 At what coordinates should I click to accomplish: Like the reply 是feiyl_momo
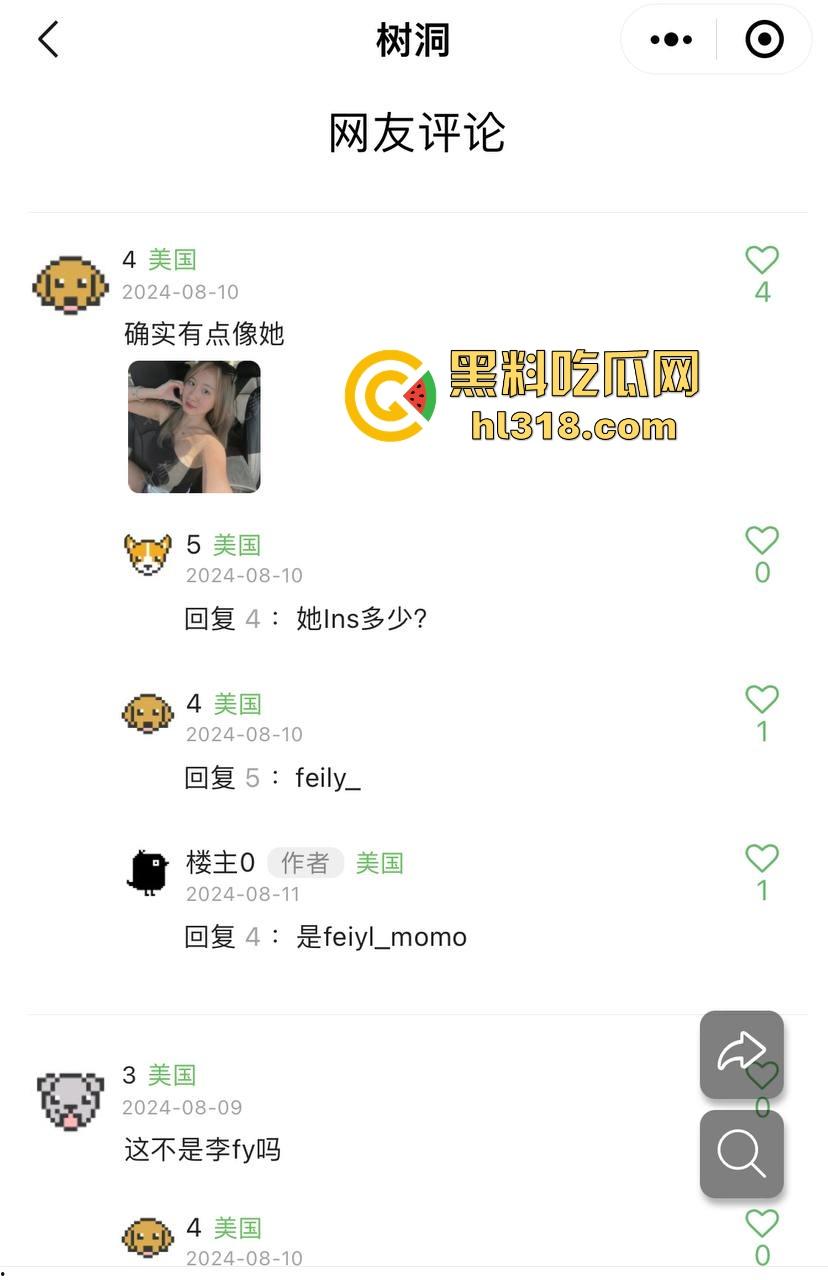[x=762, y=858]
